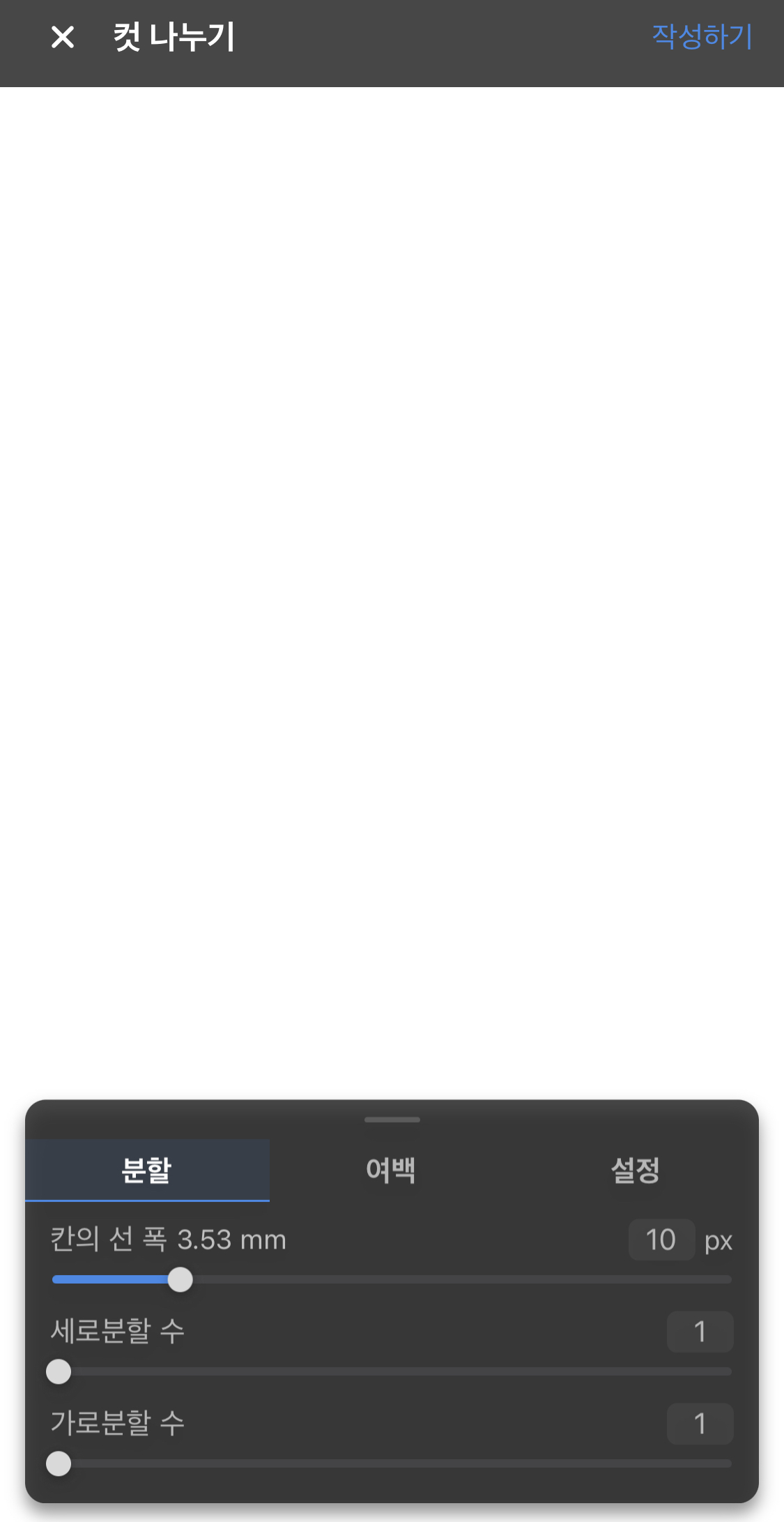Tap 작성하기 to create panels
Image resolution: width=784 pixels, height=1522 pixels.
pyautogui.click(x=702, y=37)
